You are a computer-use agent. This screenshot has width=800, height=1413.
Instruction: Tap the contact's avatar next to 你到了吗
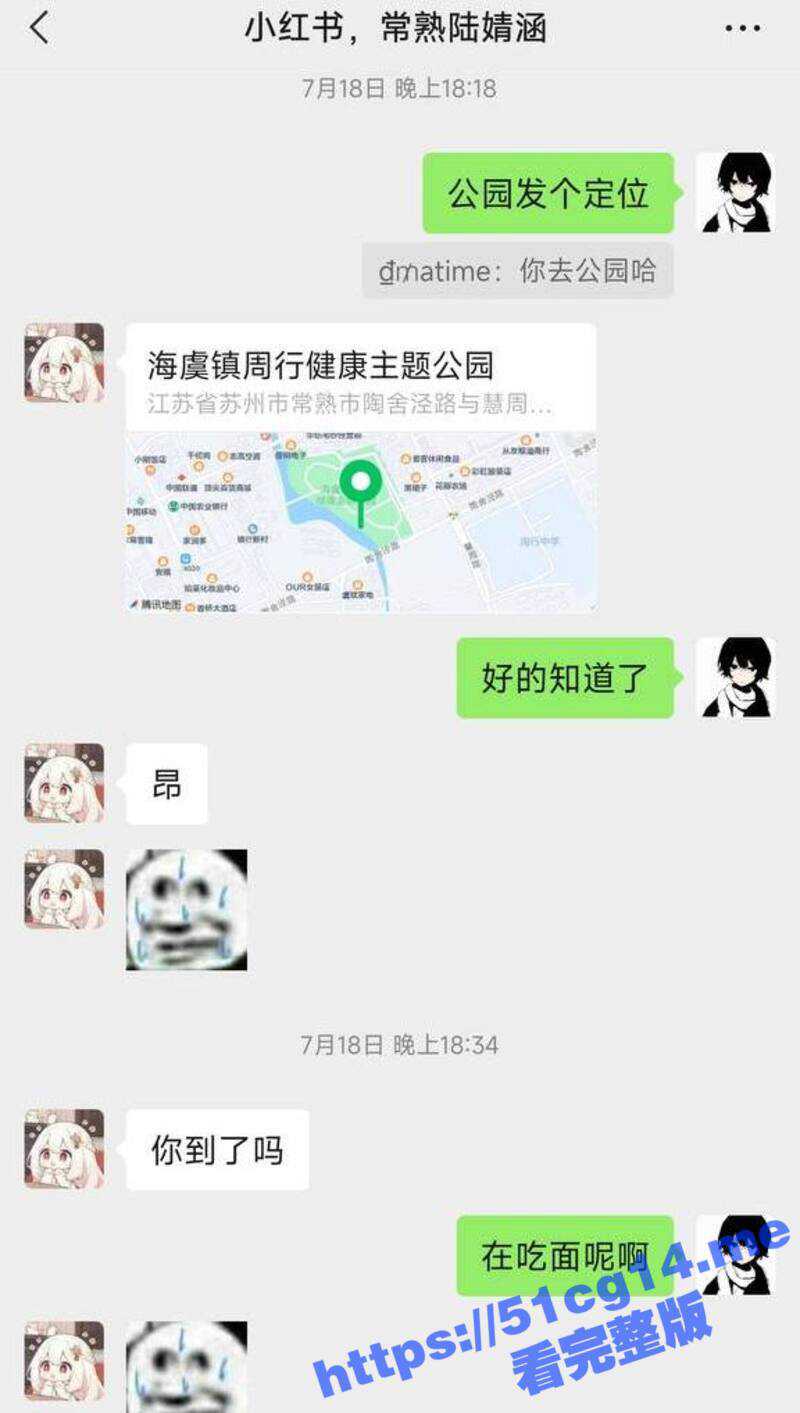coord(62,1149)
